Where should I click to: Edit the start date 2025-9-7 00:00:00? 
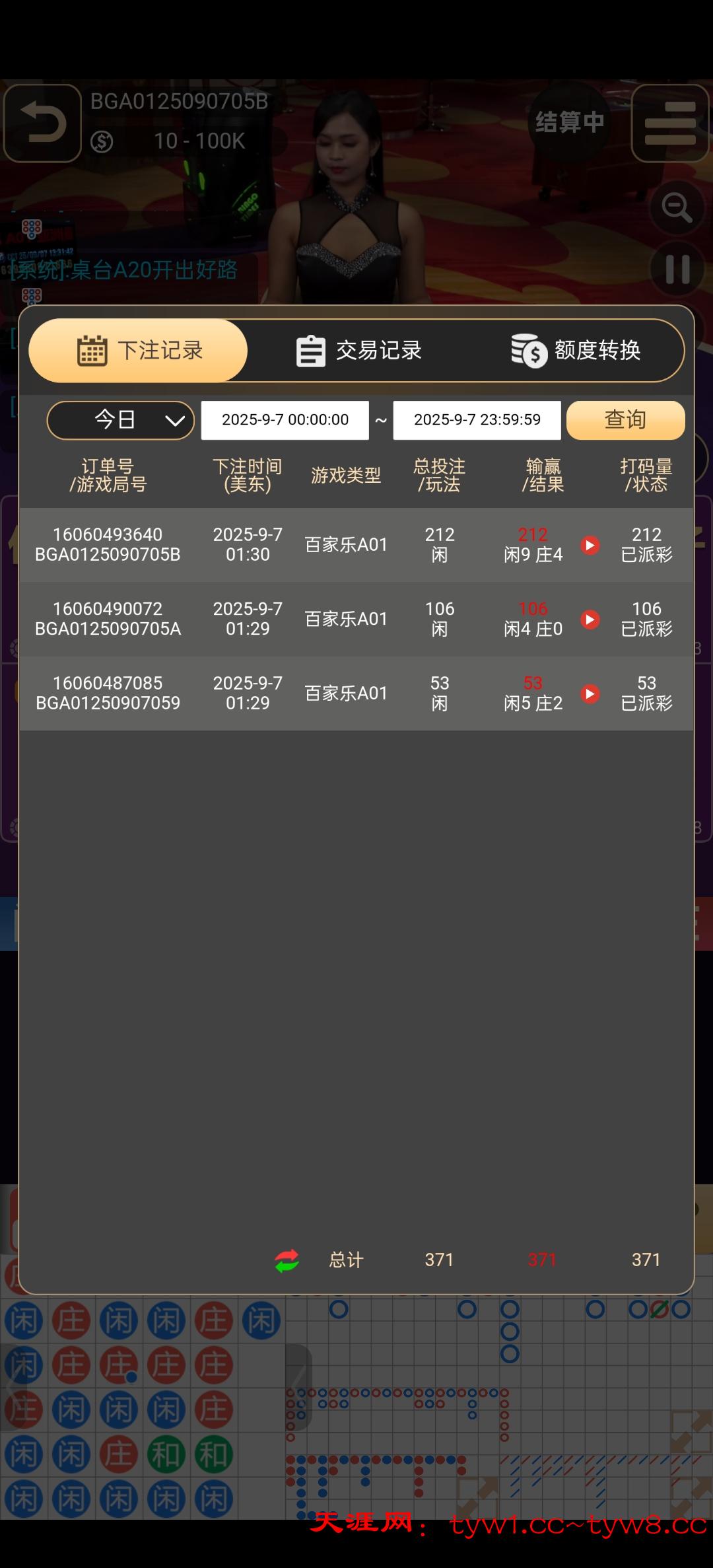[285, 420]
